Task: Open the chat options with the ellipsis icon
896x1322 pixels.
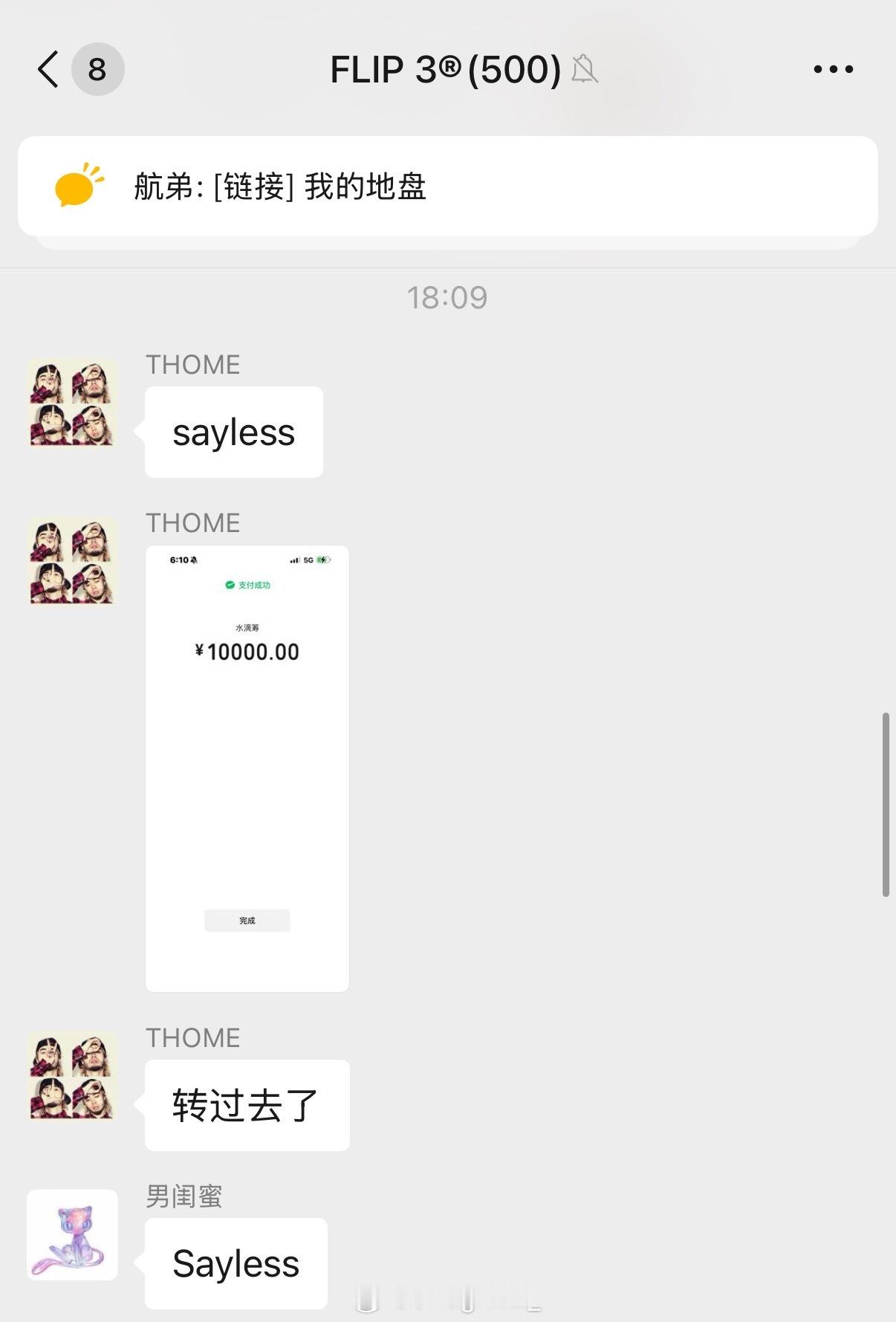Action: [832, 69]
